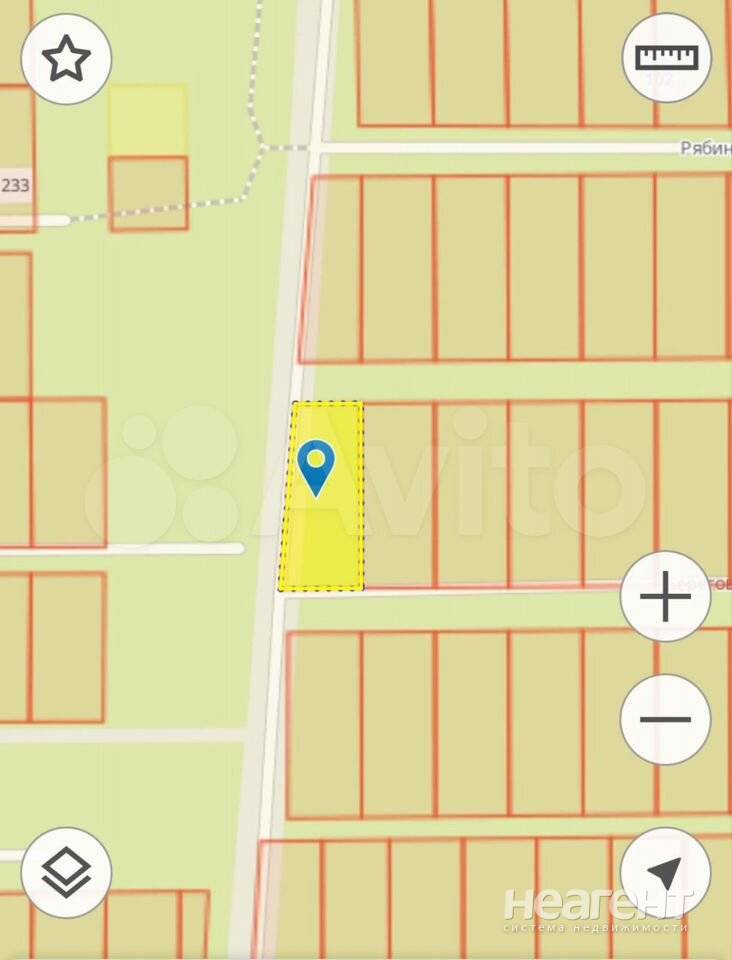Open the map layers selector
This screenshot has height=960, width=732.
[x=66, y=872]
